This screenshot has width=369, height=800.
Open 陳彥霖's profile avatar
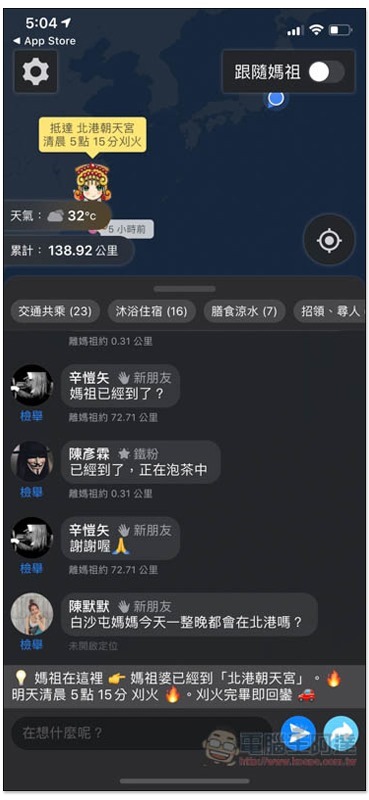pyautogui.click(x=32, y=461)
